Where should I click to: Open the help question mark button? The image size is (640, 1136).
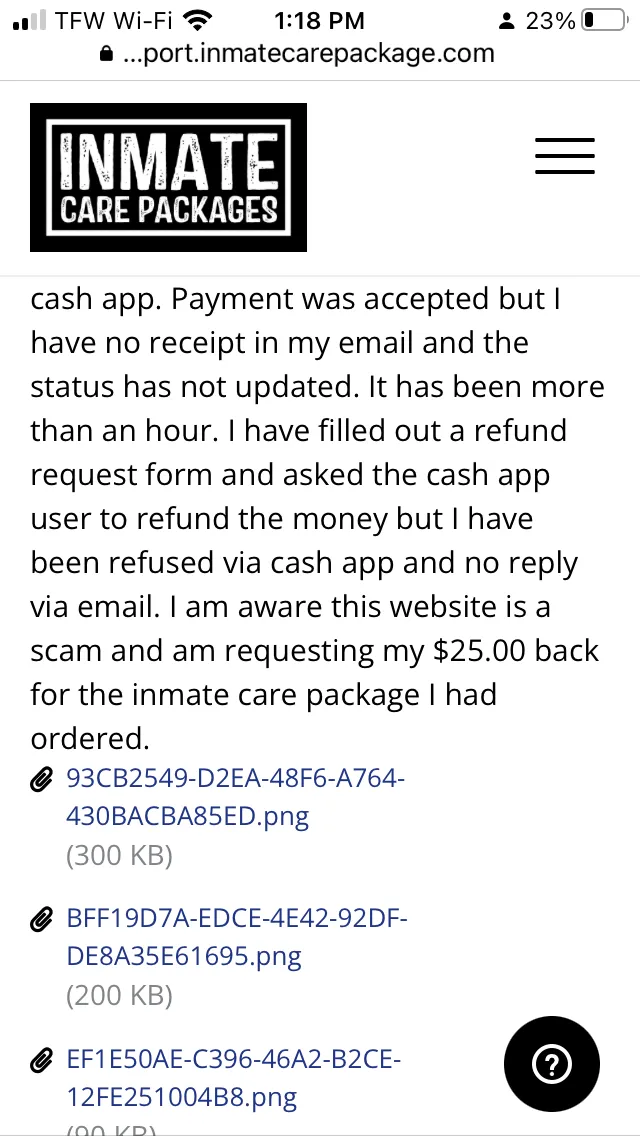pyautogui.click(x=552, y=1064)
